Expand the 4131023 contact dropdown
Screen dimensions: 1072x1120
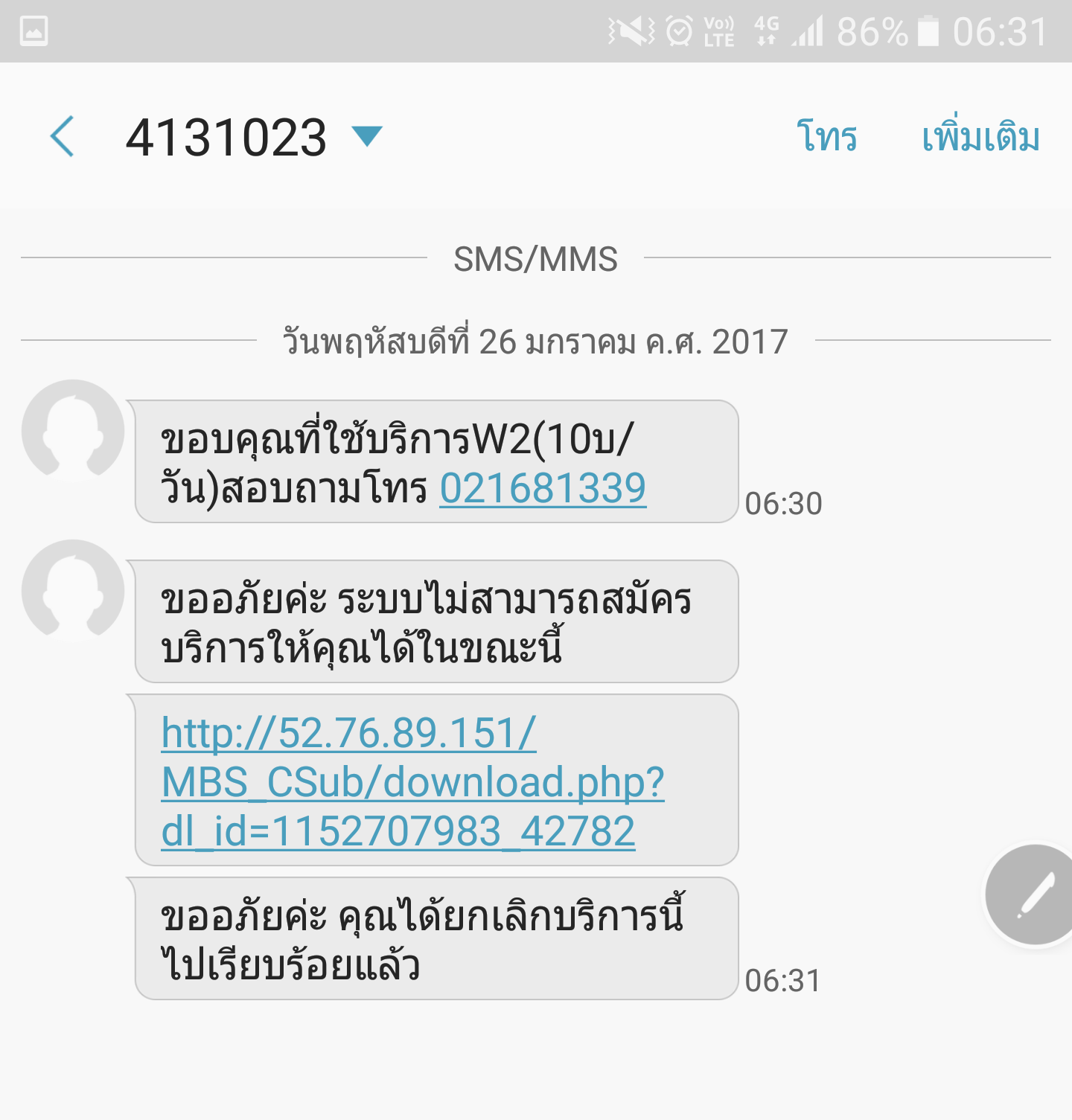pyautogui.click(x=366, y=136)
